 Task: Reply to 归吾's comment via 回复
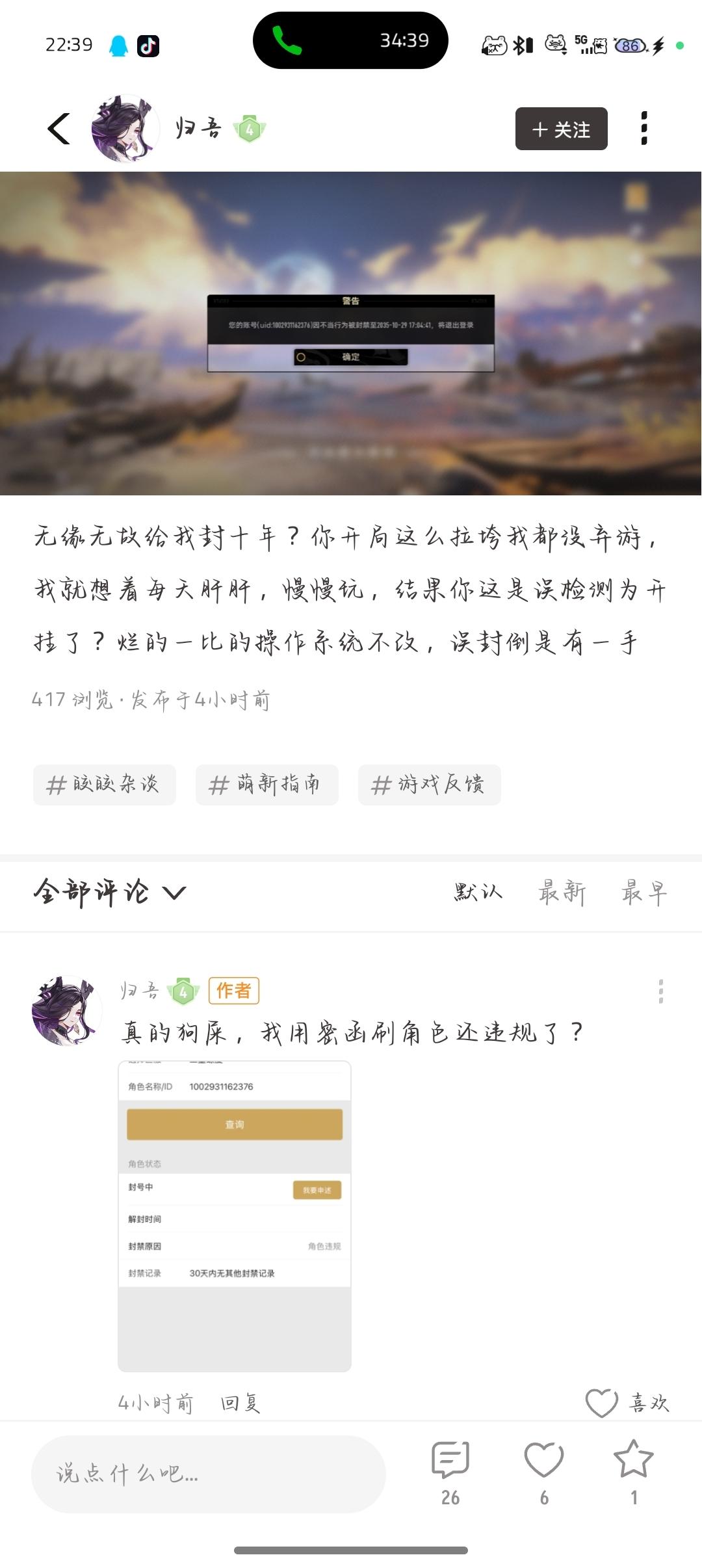click(x=240, y=1404)
